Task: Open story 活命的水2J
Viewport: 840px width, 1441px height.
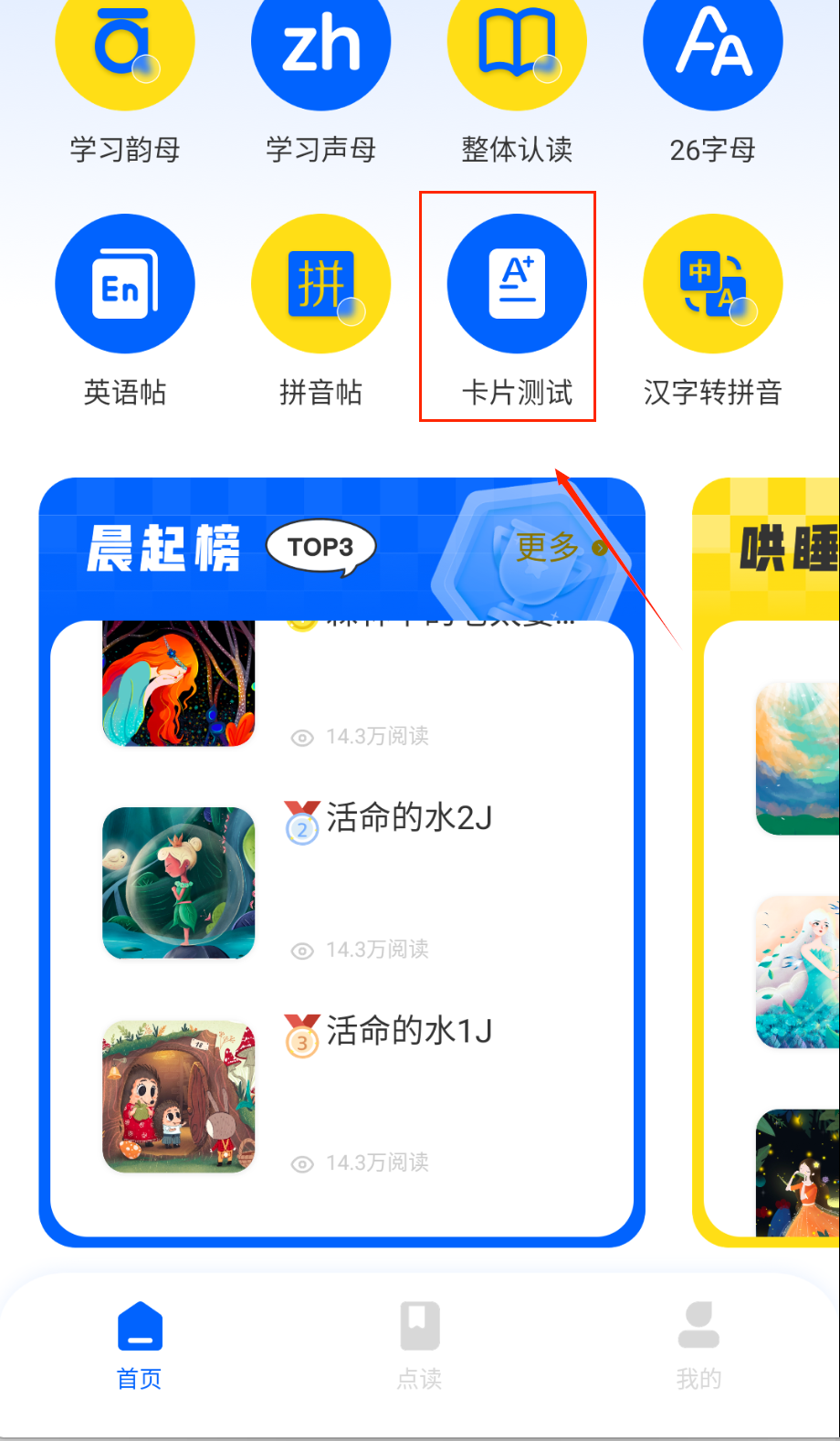Action: tap(409, 818)
